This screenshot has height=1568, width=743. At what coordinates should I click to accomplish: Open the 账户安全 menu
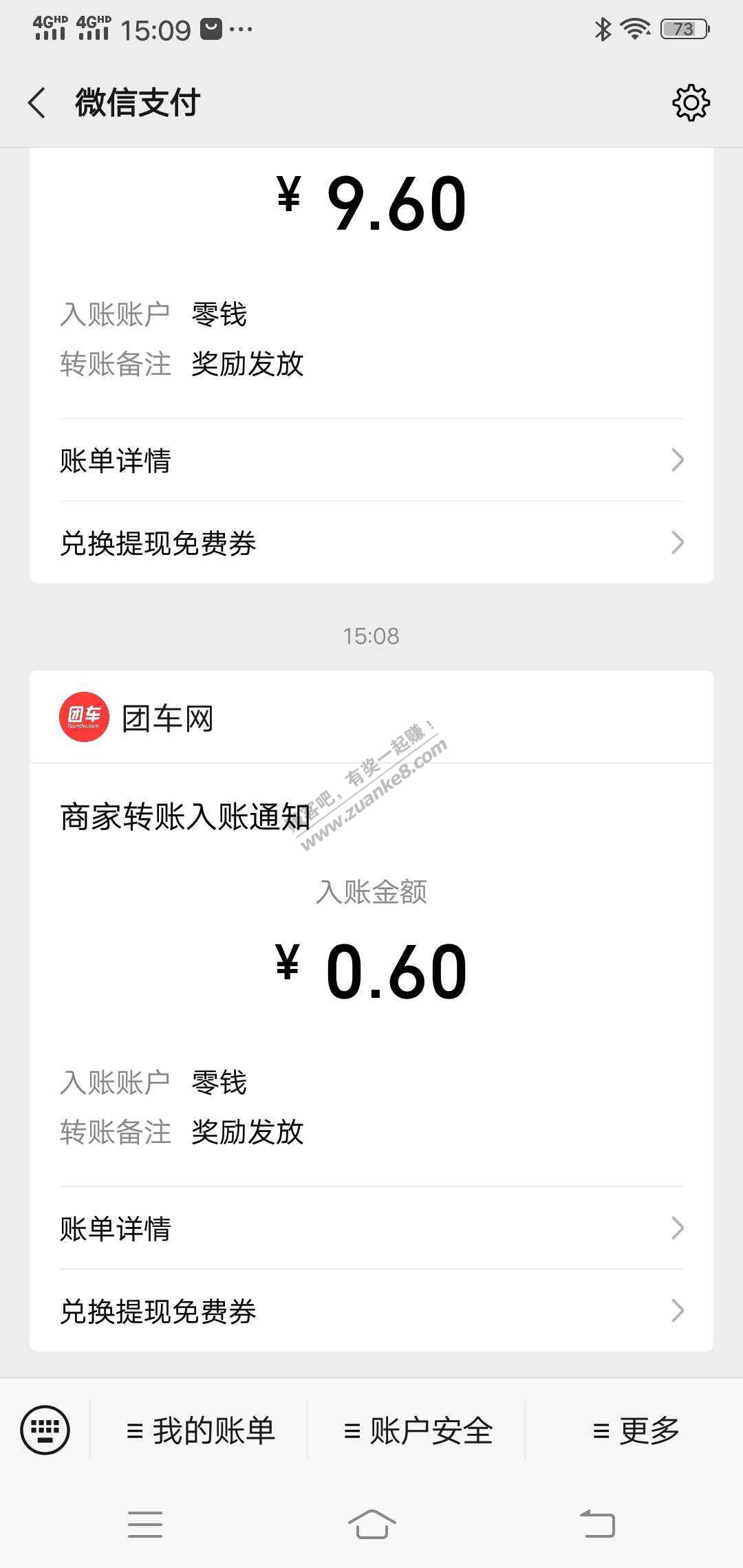[x=418, y=1431]
